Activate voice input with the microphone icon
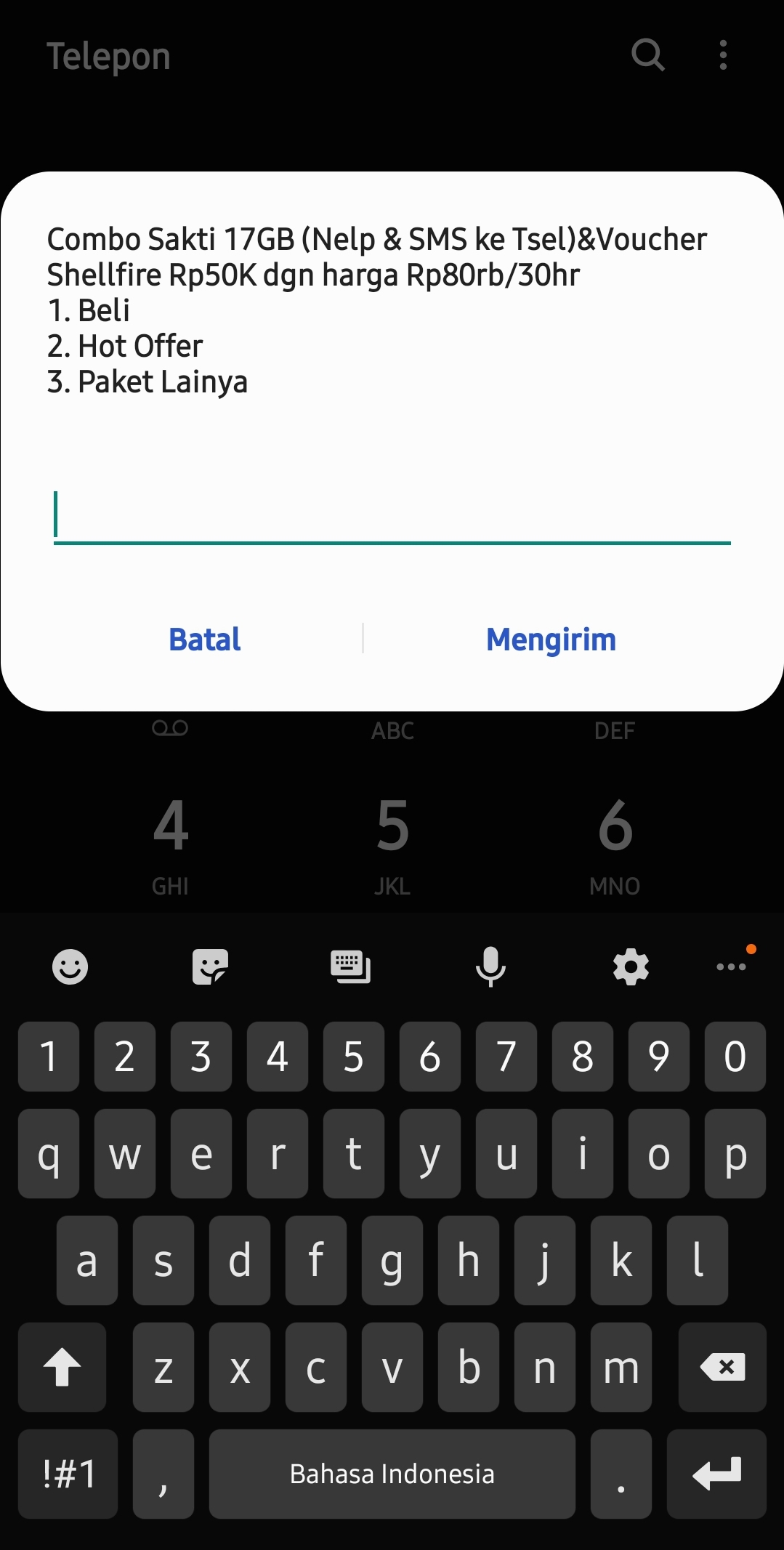Image resolution: width=784 pixels, height=1550 pixels. click(491, 967)
